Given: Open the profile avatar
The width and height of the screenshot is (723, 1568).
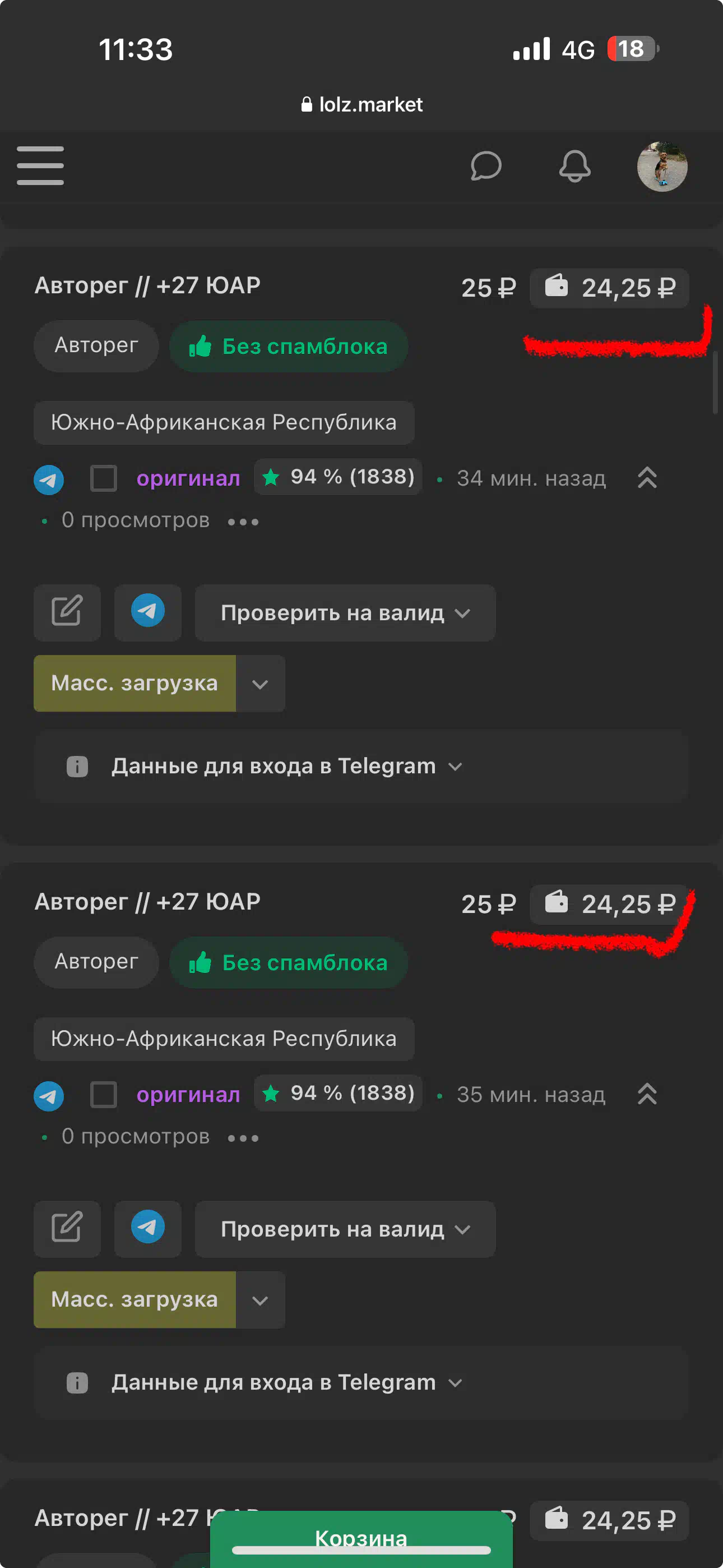Looking at the screenshot, I should click(x=662, y=166).
